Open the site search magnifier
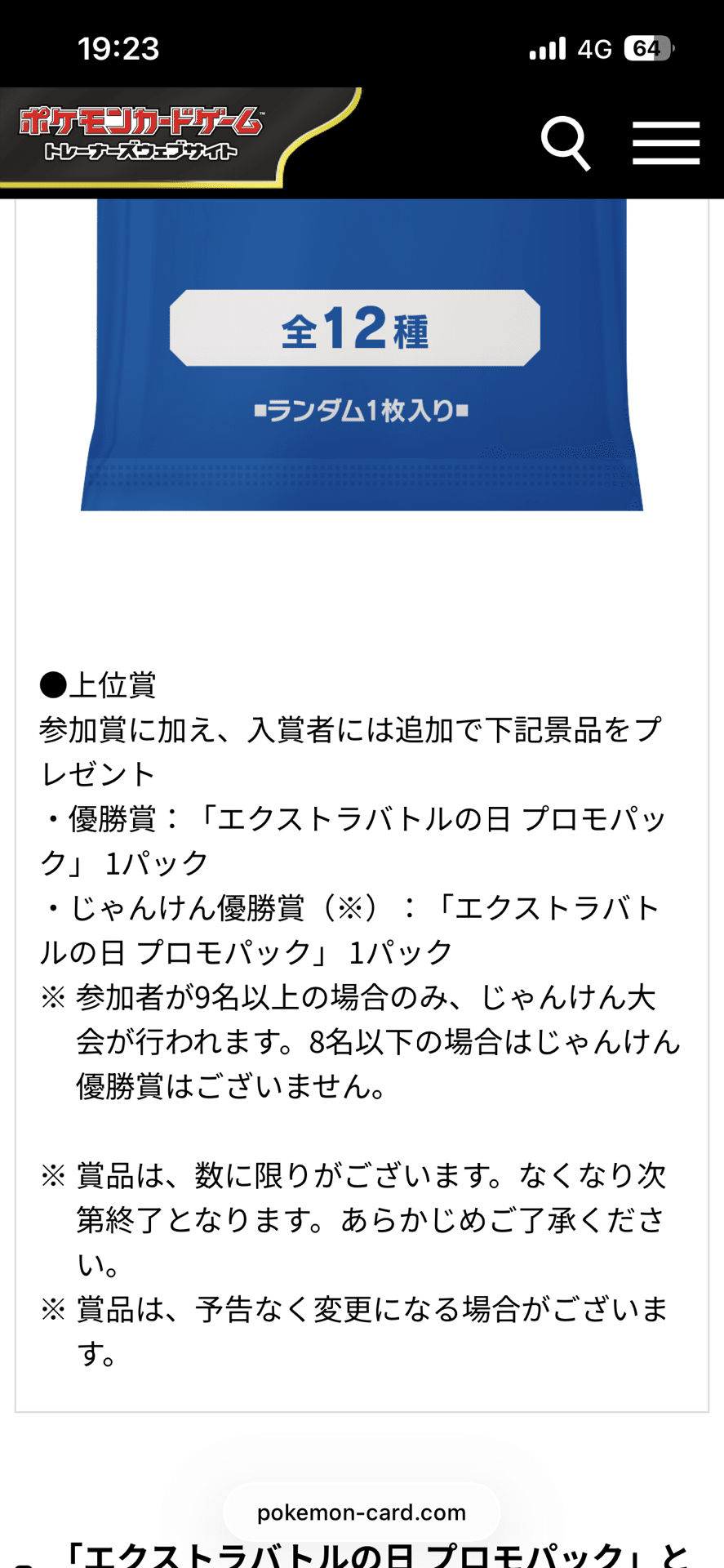 click(x=566, y=144)
